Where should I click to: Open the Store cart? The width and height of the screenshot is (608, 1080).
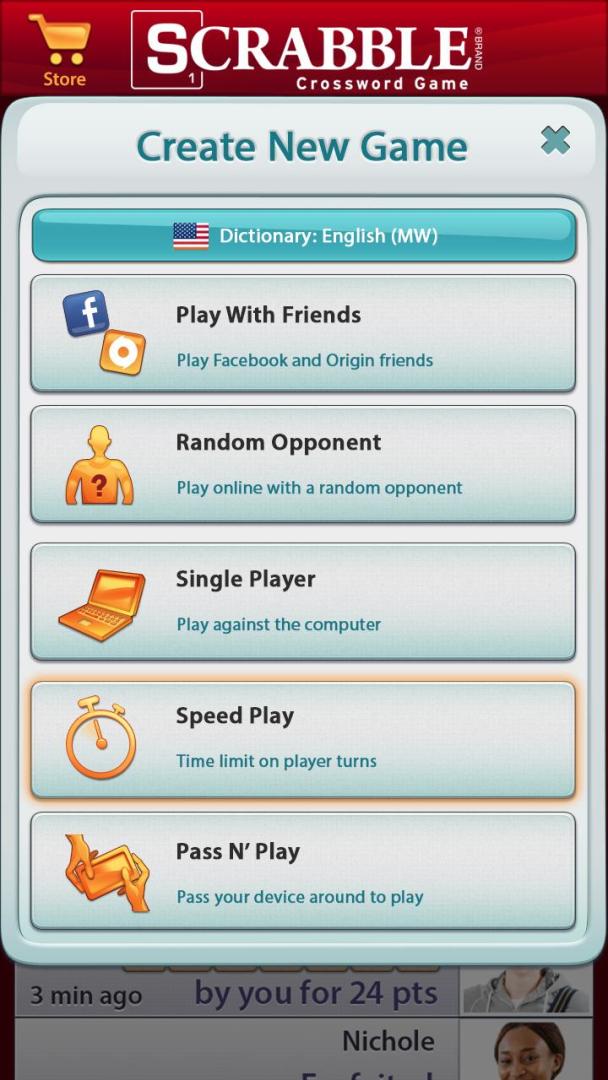click(x=62, y=50)
